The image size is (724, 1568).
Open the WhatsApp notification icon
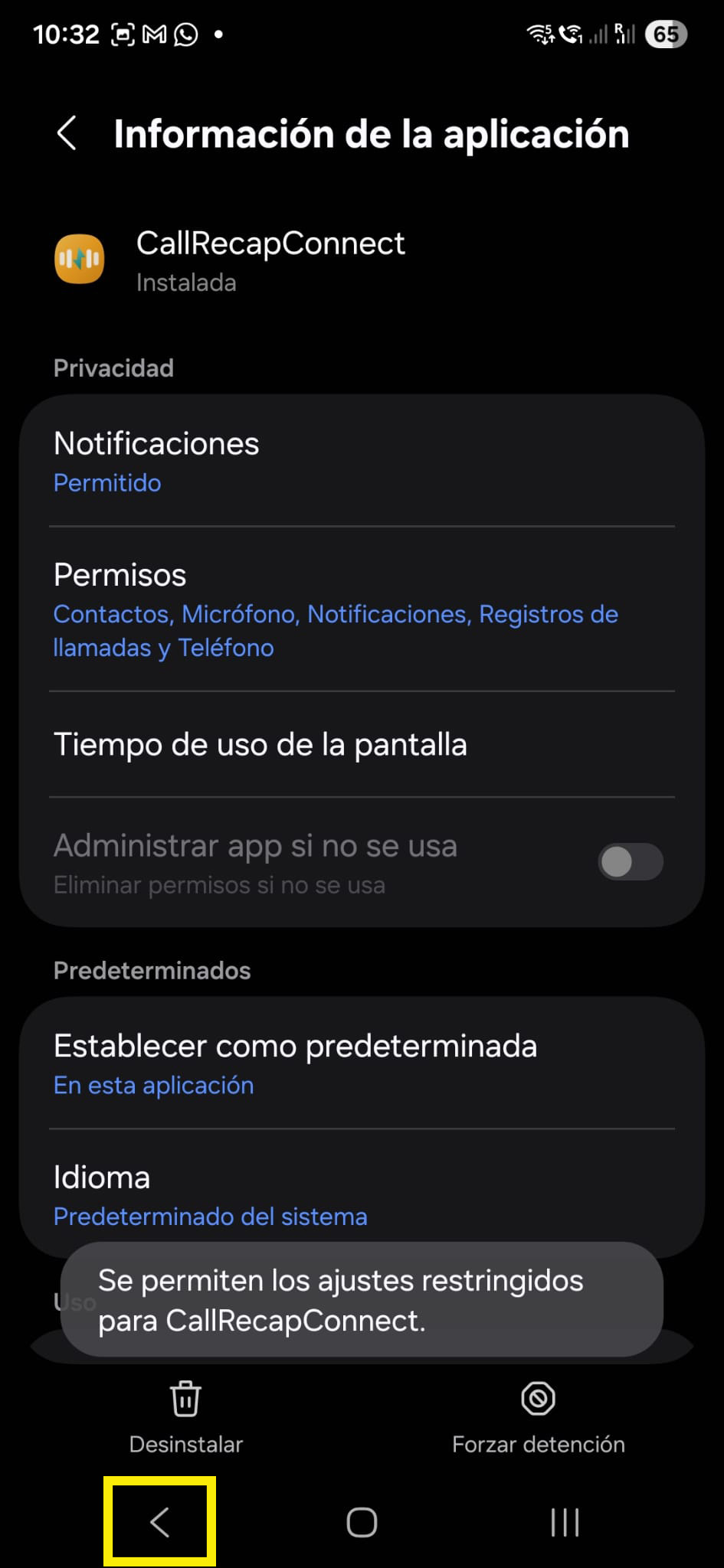tap(187, 32)
